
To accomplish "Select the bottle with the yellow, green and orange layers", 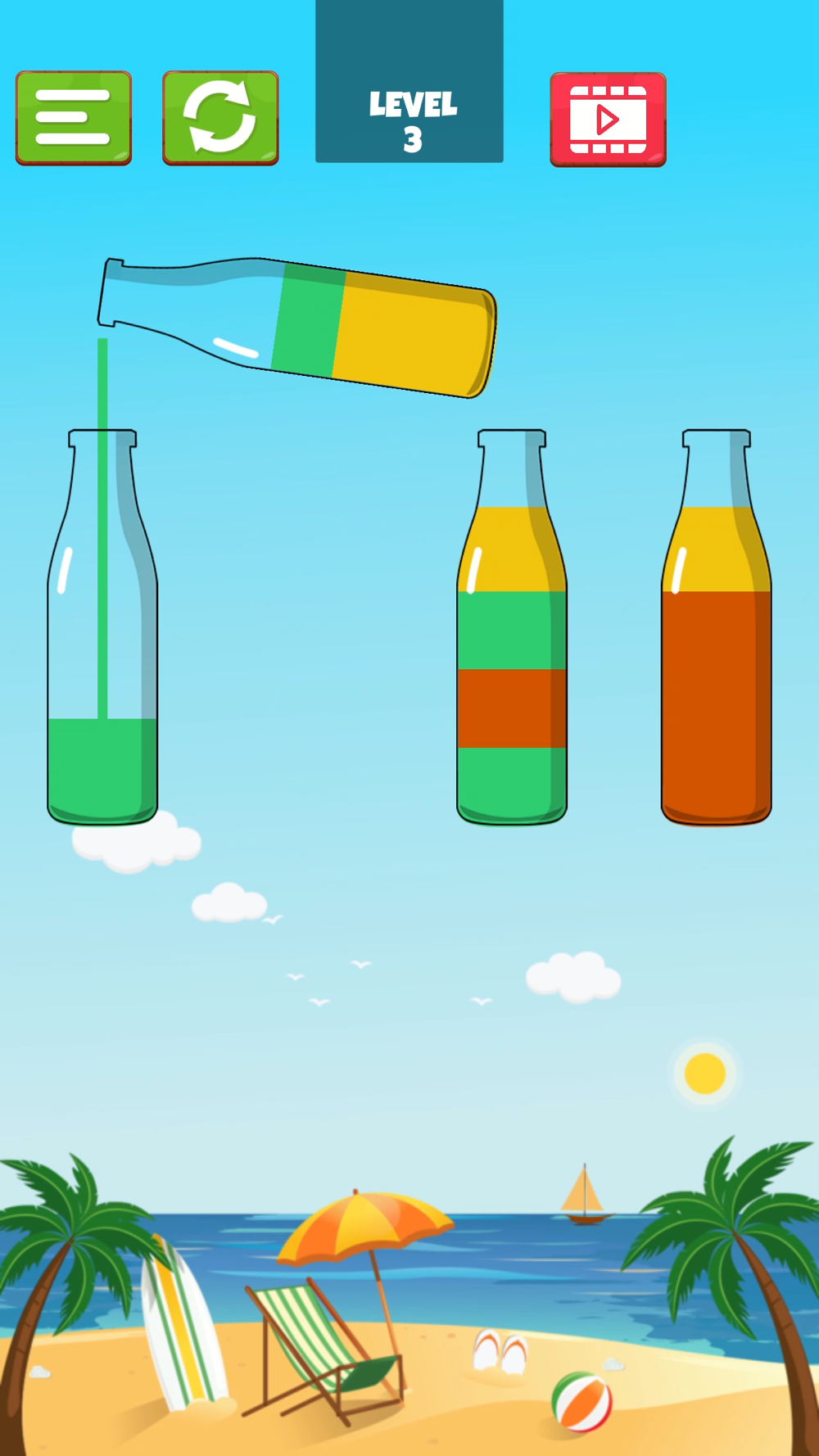I will click(x=512, y=626).
